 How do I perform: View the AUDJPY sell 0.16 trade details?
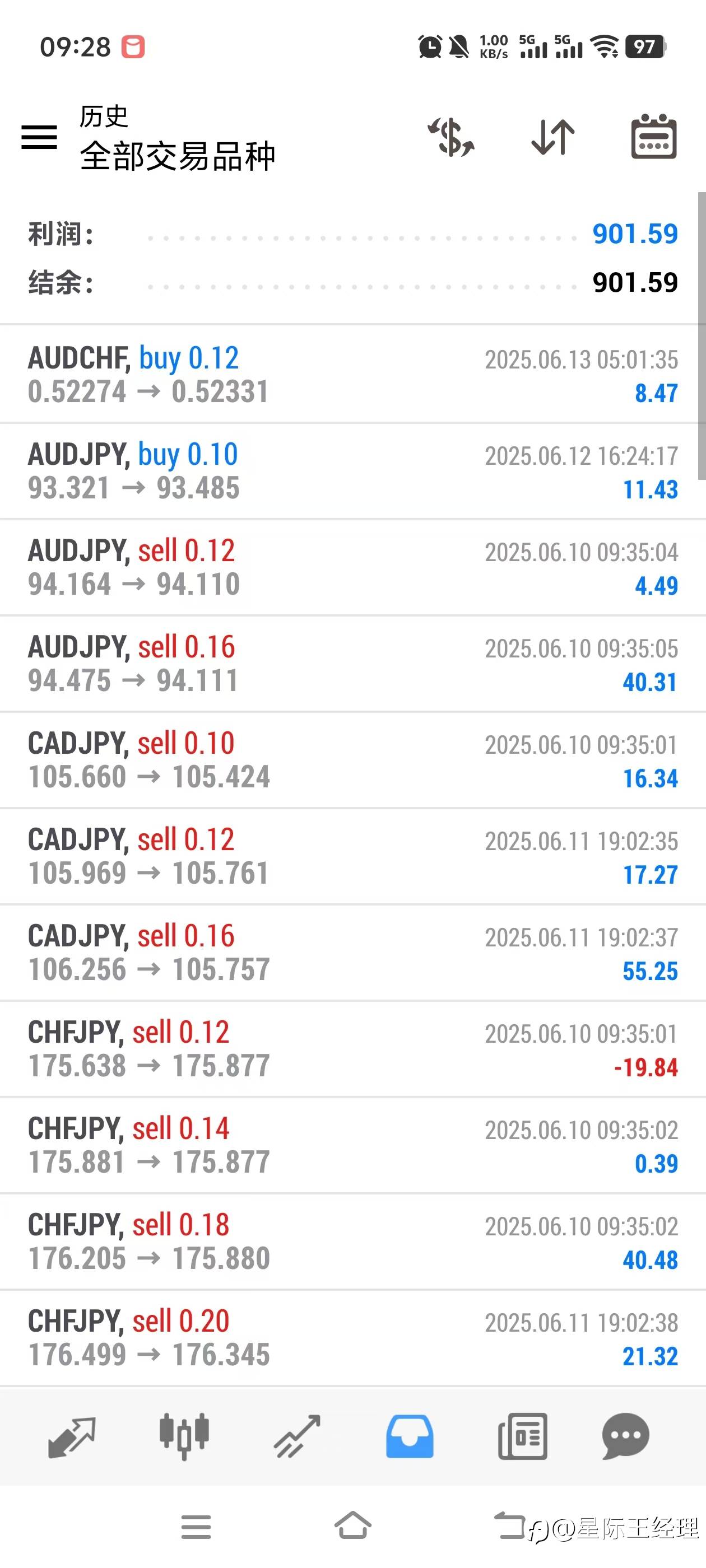352,664
